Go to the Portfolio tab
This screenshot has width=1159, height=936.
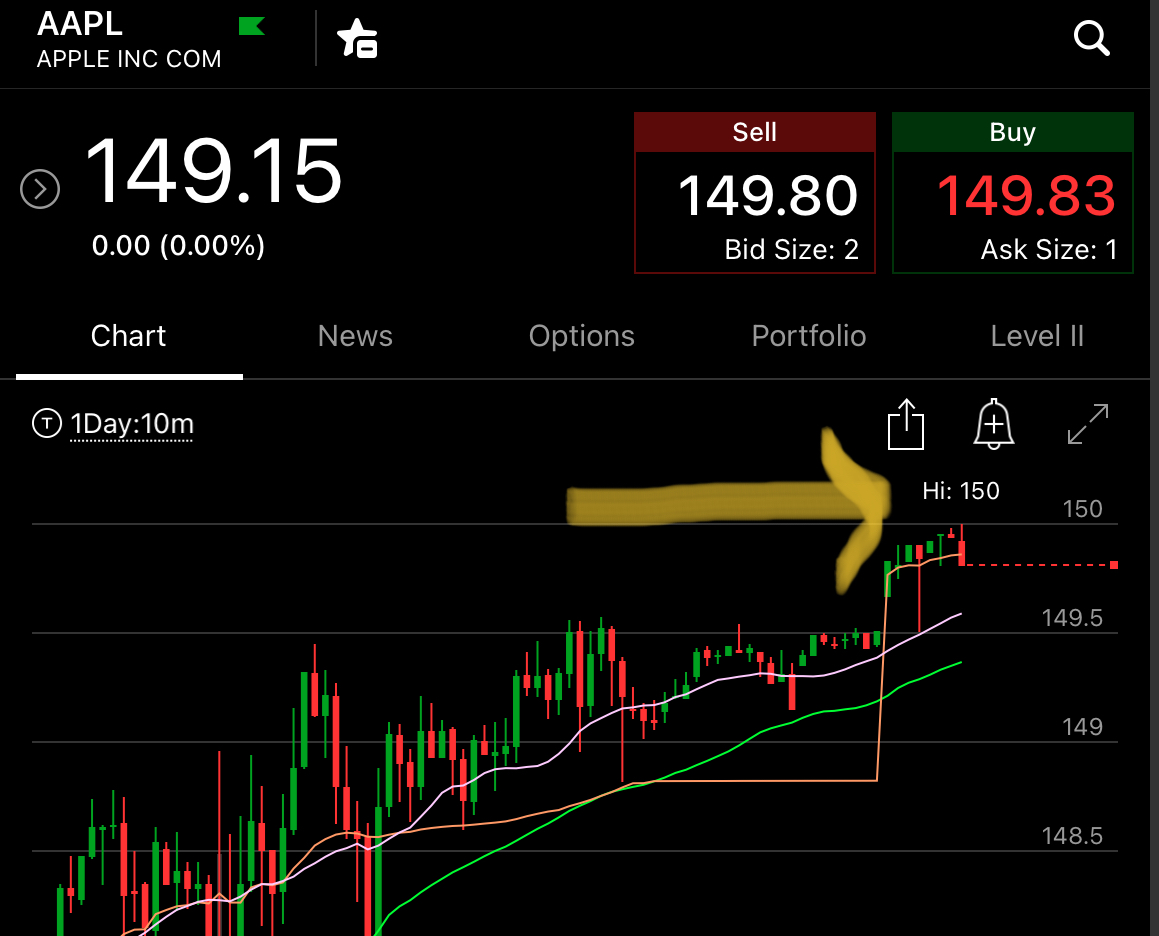(809, 336)
